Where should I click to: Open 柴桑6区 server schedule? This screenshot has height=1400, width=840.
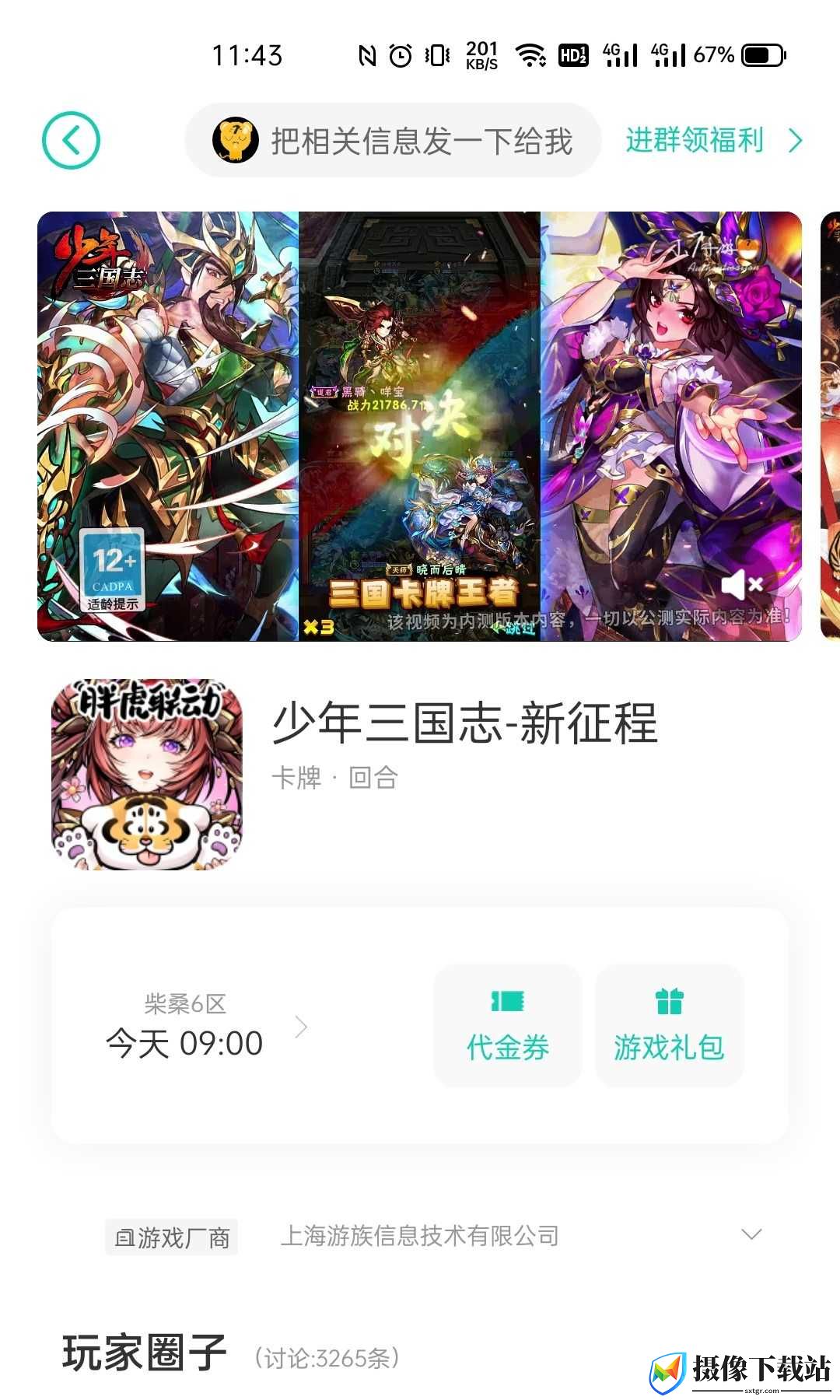pyautogui.click(x=206, y=1027)
